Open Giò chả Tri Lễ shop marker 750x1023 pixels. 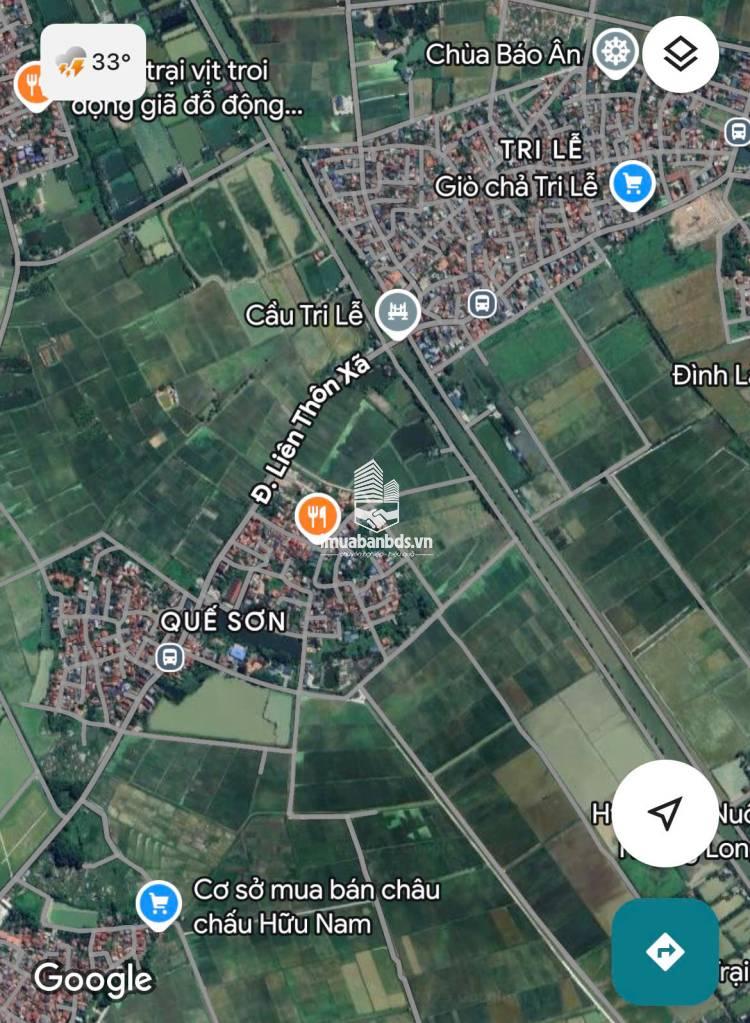coord(632,183)
